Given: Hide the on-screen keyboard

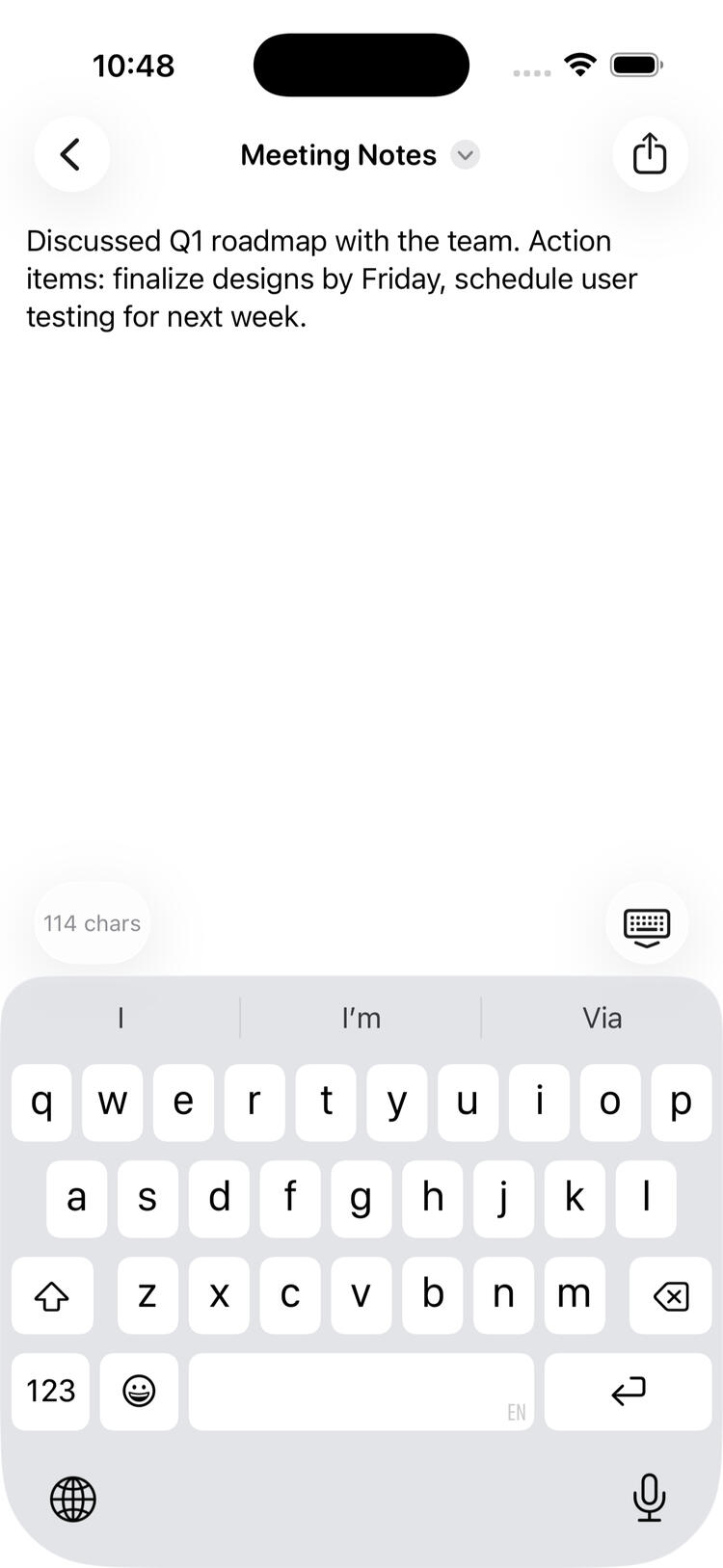Looking at the screenshot, I should point(647,924).
